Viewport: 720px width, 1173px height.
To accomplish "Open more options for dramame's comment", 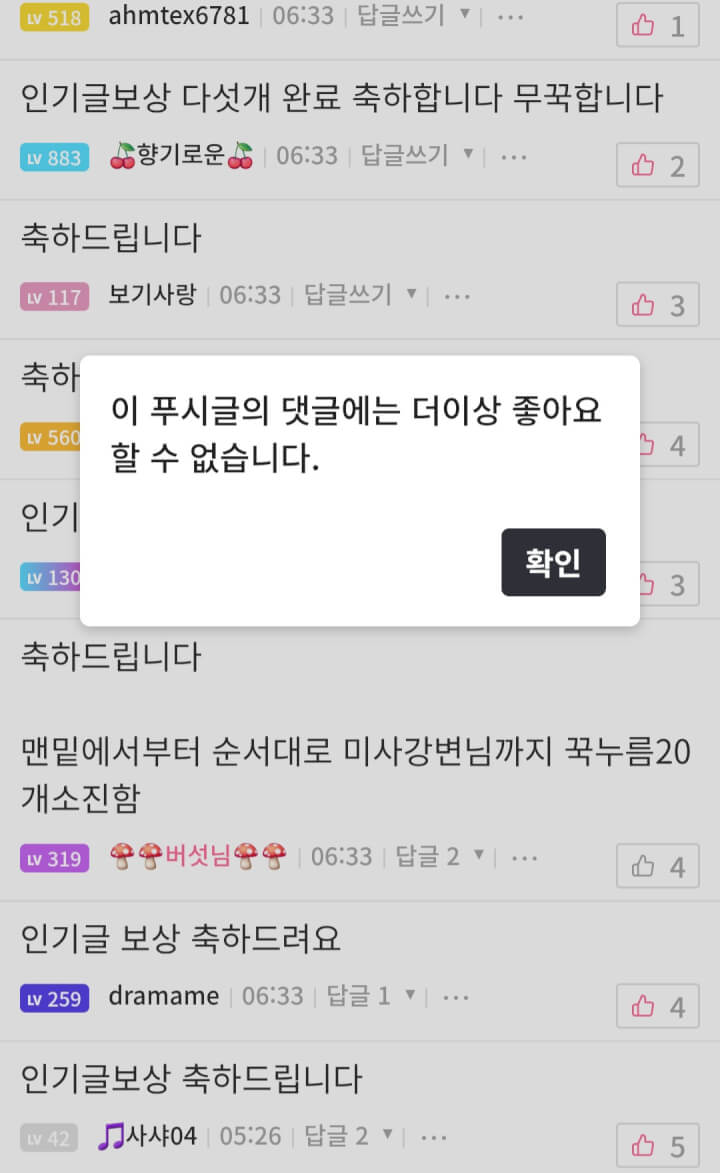I will point(455,997).
